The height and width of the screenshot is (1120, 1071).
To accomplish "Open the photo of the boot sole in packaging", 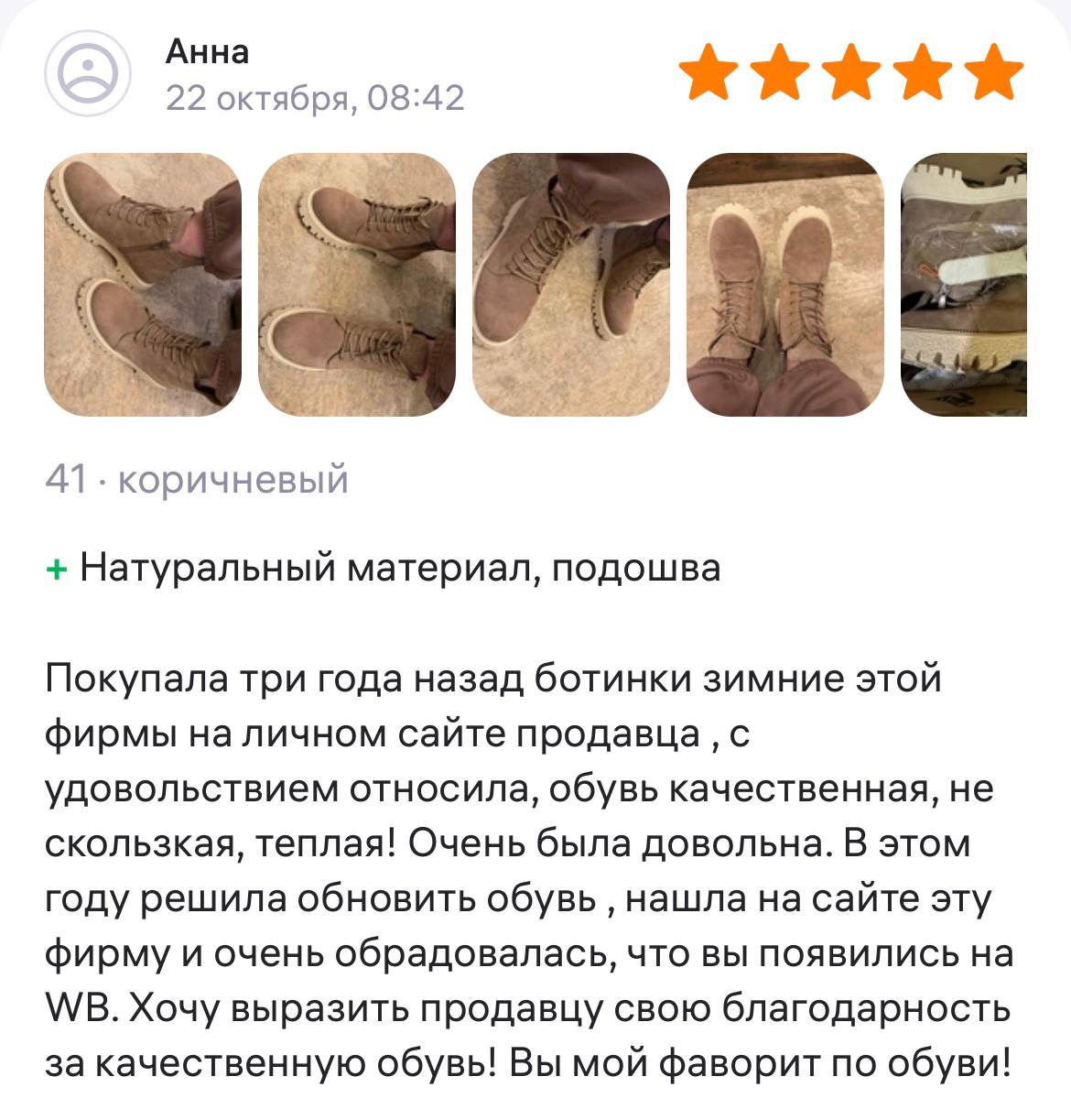I will [x=963, y=285].
